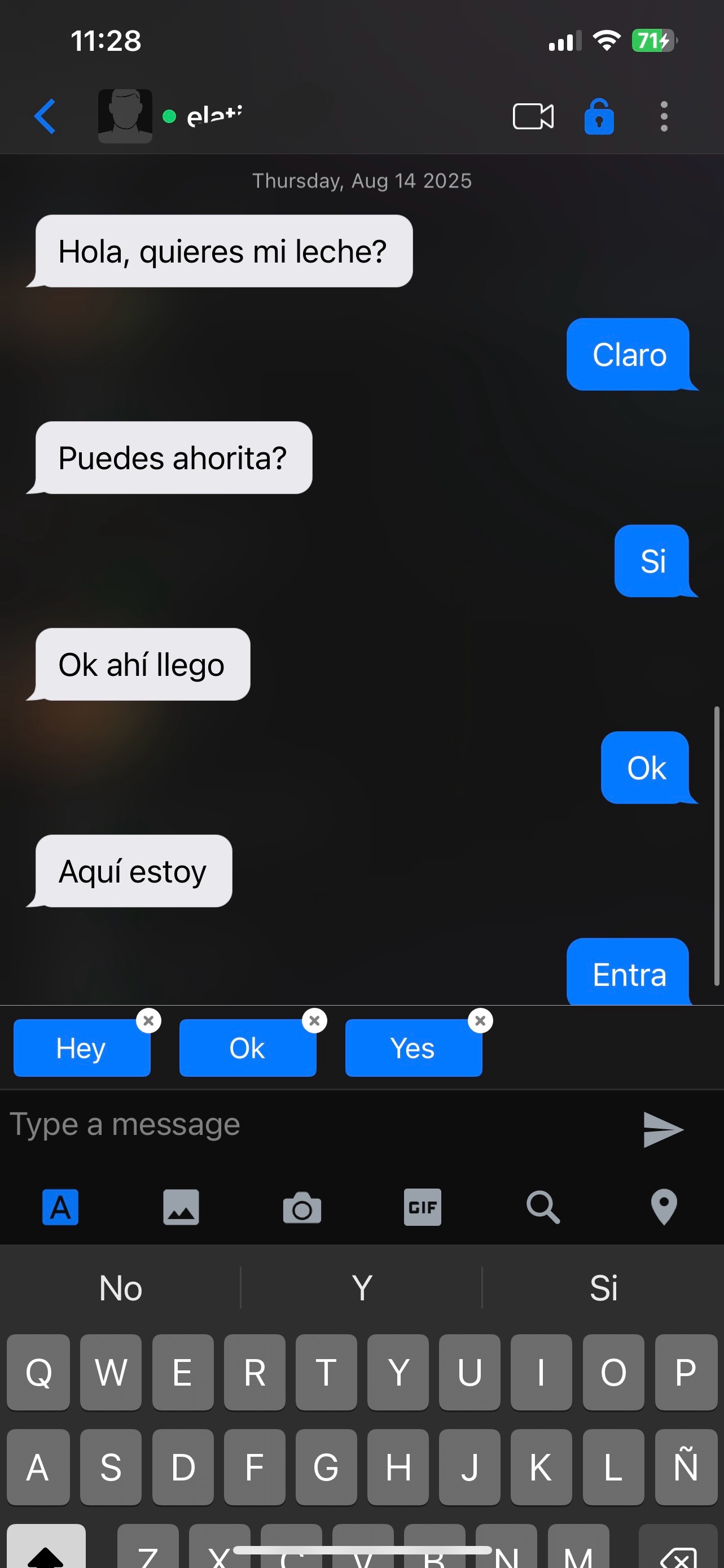
Task: Share your location
Action: coord(664,1207)
